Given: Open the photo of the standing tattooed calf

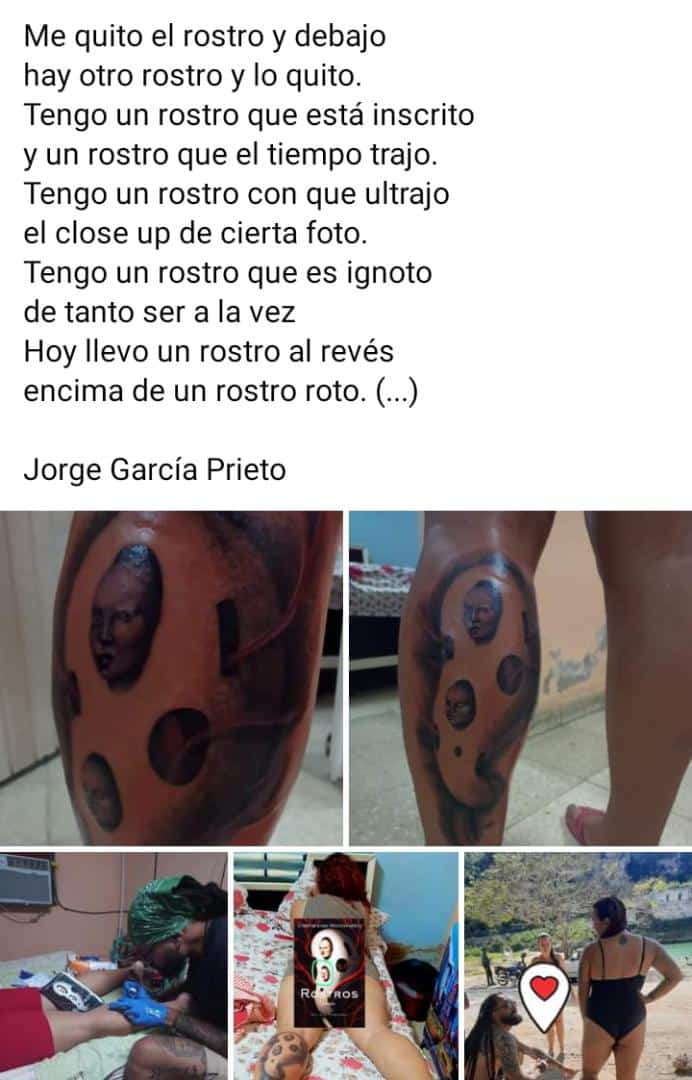Looking at the screenshot, I should 520,678.
